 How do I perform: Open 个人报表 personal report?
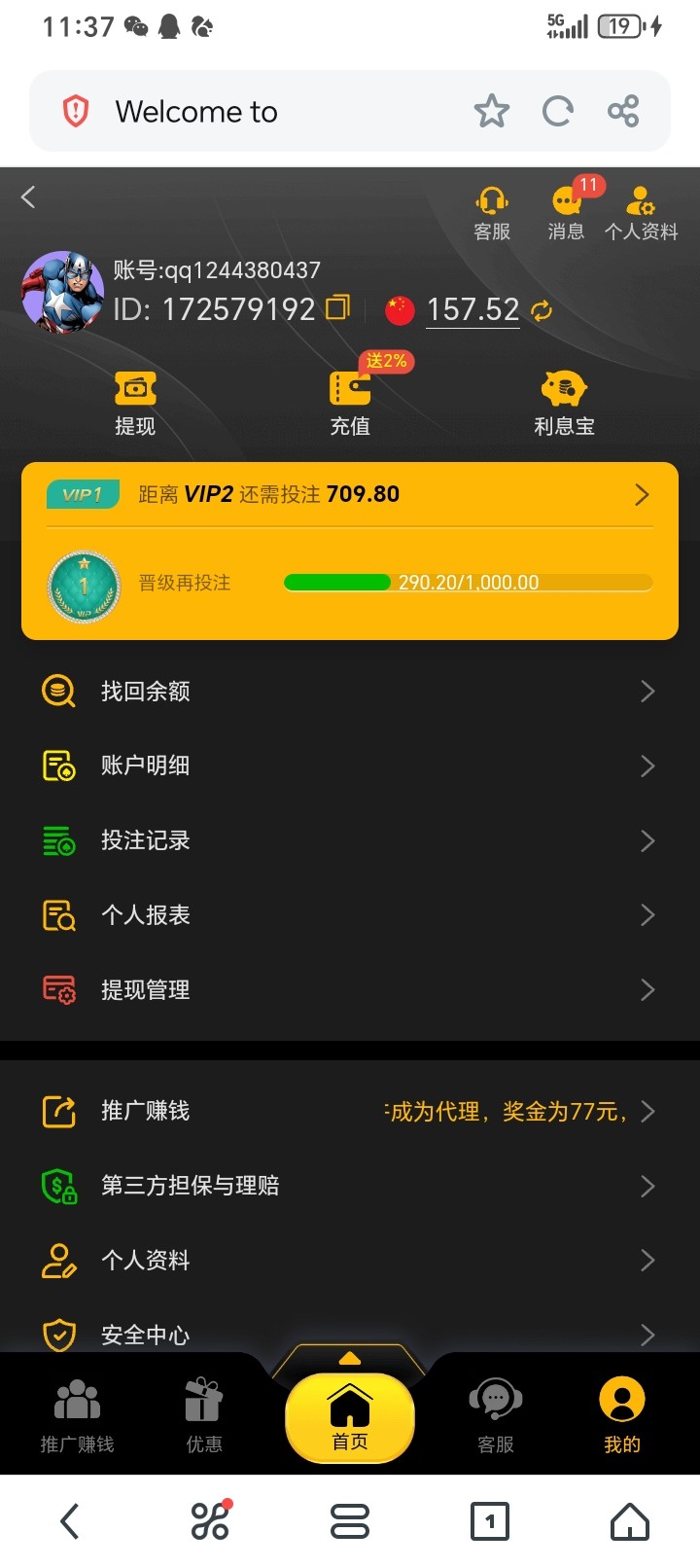pyautogui.click(x=350, y=915)
